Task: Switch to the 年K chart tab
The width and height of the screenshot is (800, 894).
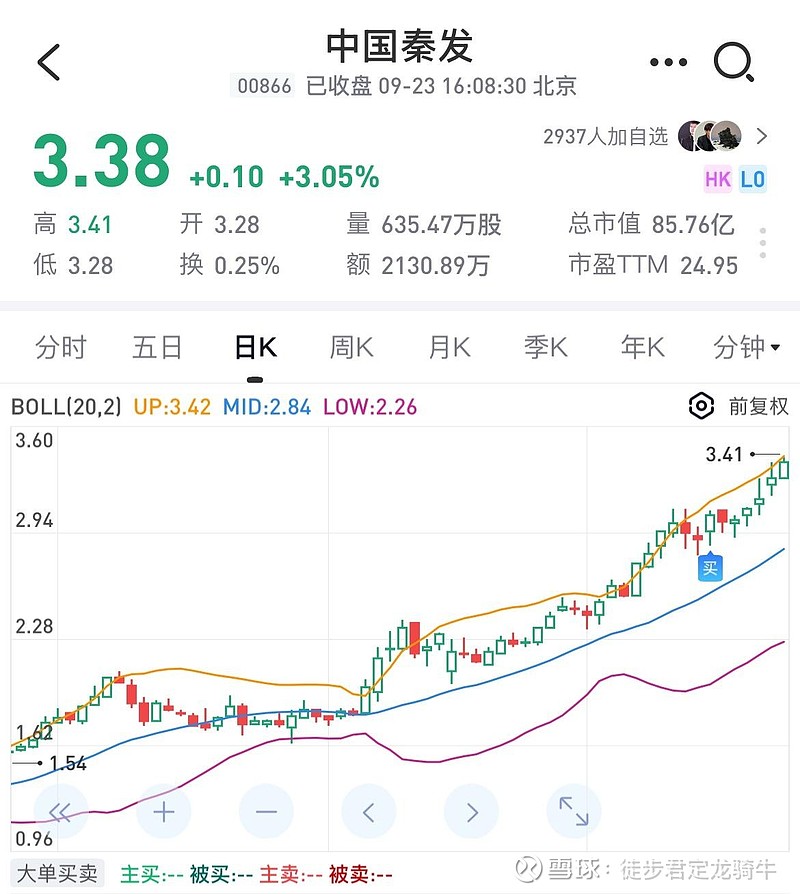Action: coord(642,347)
